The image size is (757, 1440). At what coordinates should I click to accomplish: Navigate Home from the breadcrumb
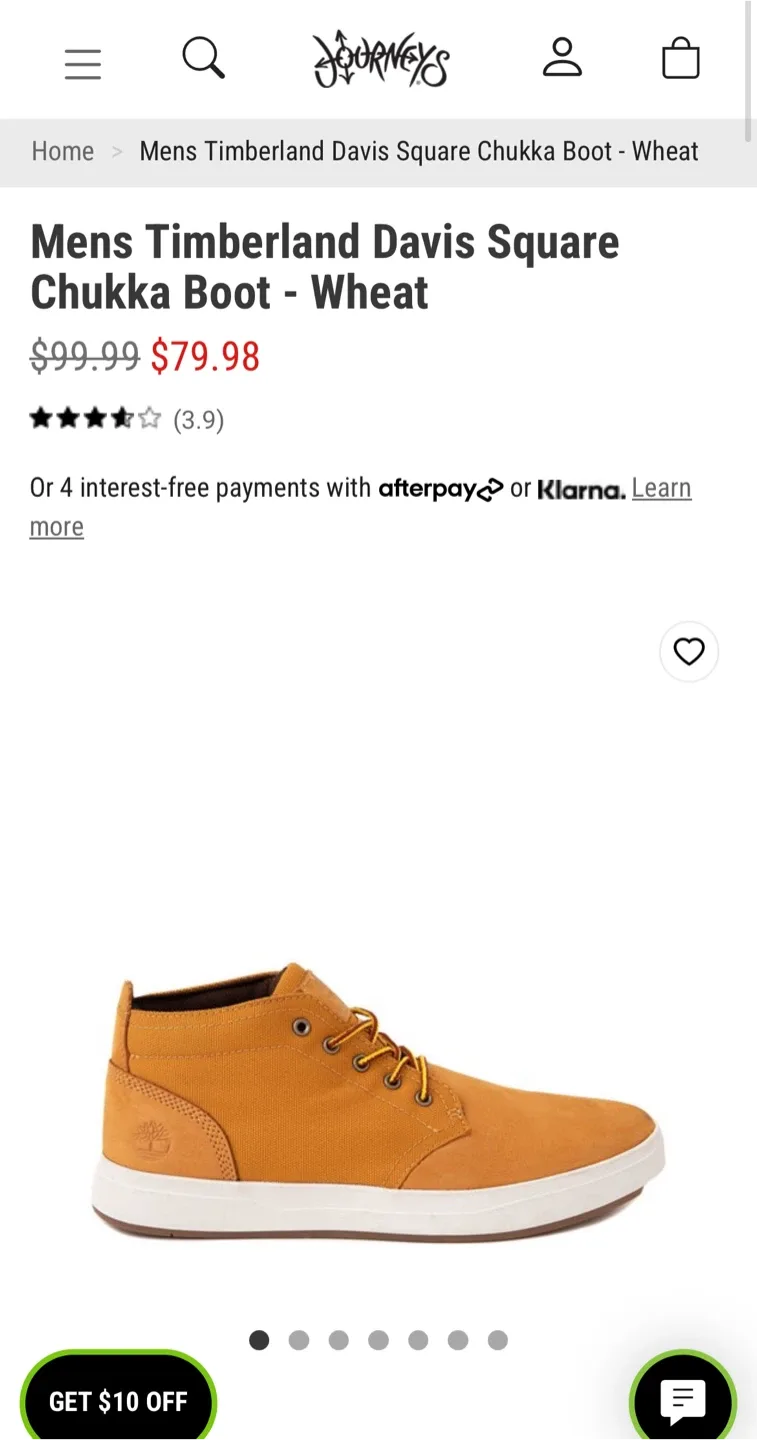click(x=62, y=151)
